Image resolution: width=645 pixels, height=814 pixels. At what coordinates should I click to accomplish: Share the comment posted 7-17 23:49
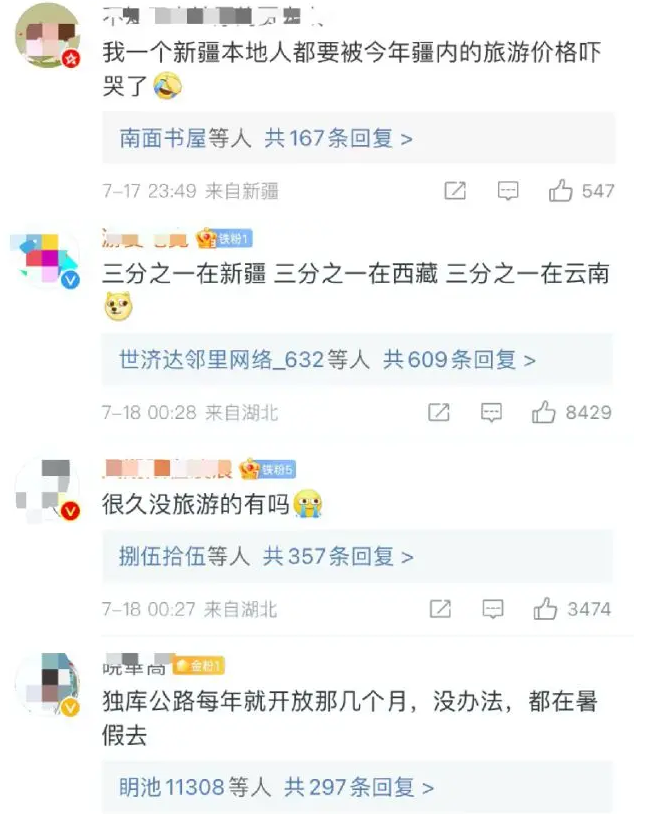(455, 191)
